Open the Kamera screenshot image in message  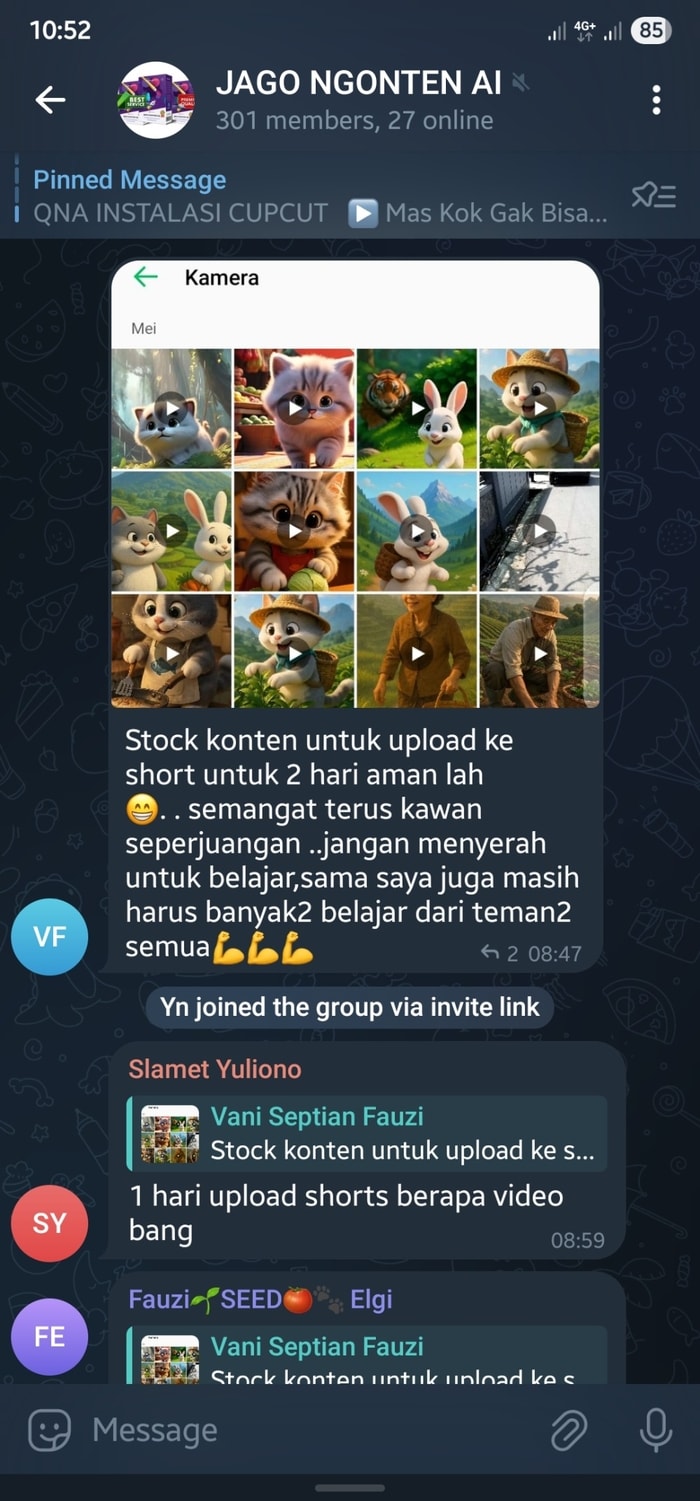tap(355, 485)
